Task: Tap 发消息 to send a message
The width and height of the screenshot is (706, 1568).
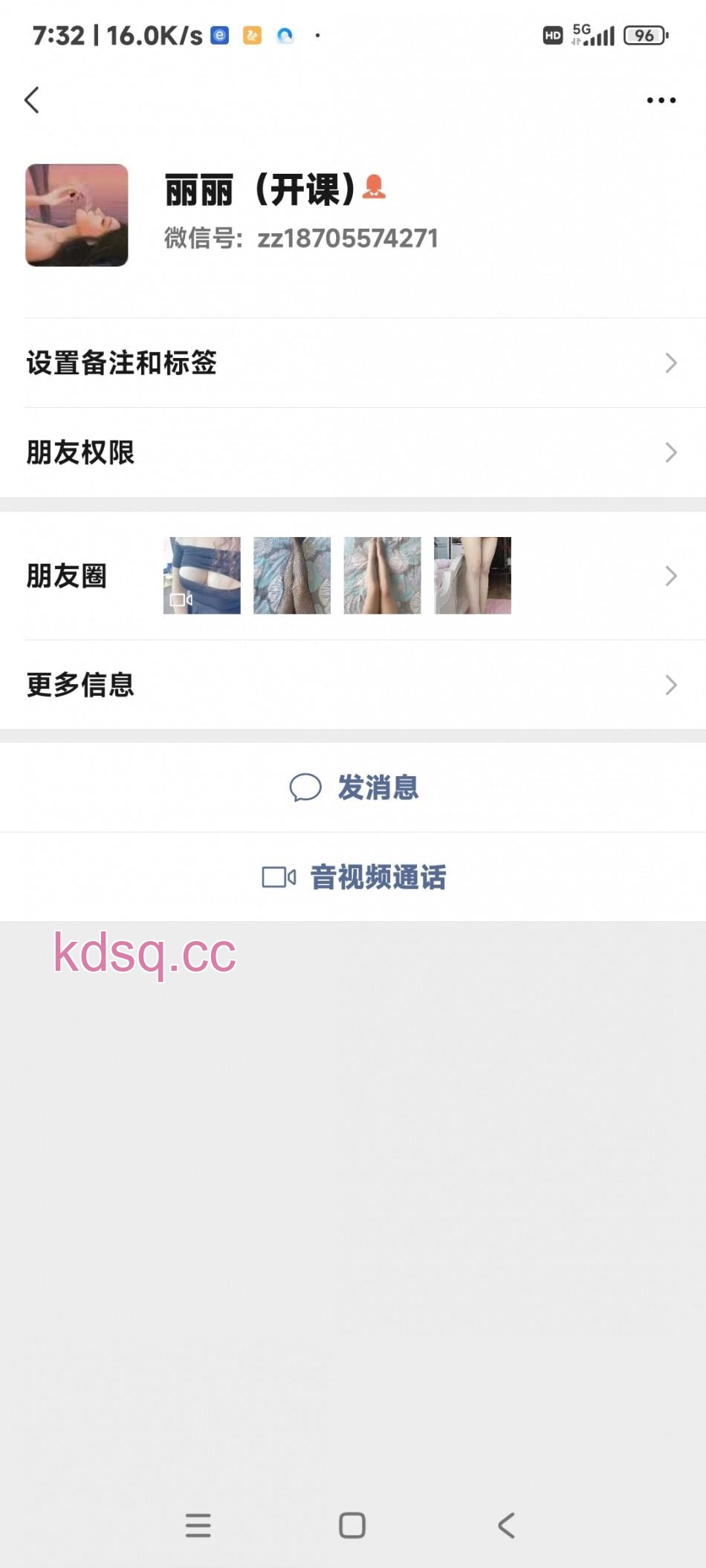Action: (x=354, y=787)
